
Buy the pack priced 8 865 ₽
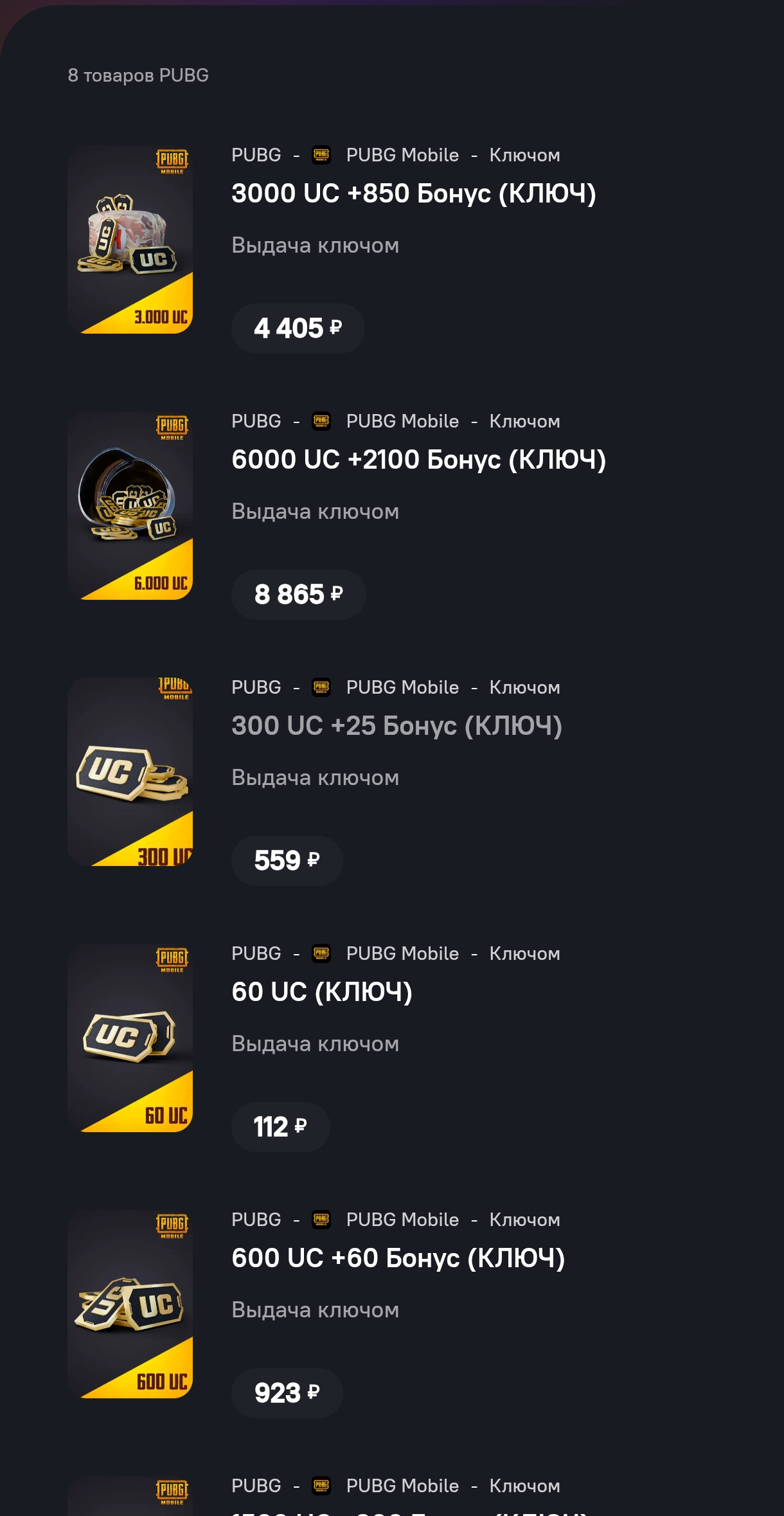298,595
